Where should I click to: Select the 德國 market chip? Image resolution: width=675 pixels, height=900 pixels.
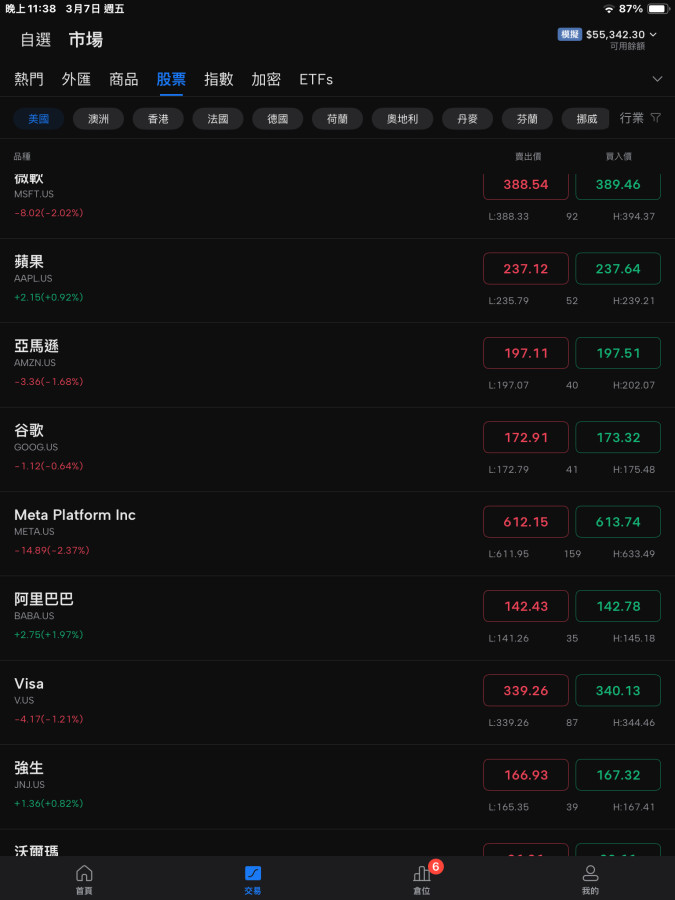coord(278,118)
